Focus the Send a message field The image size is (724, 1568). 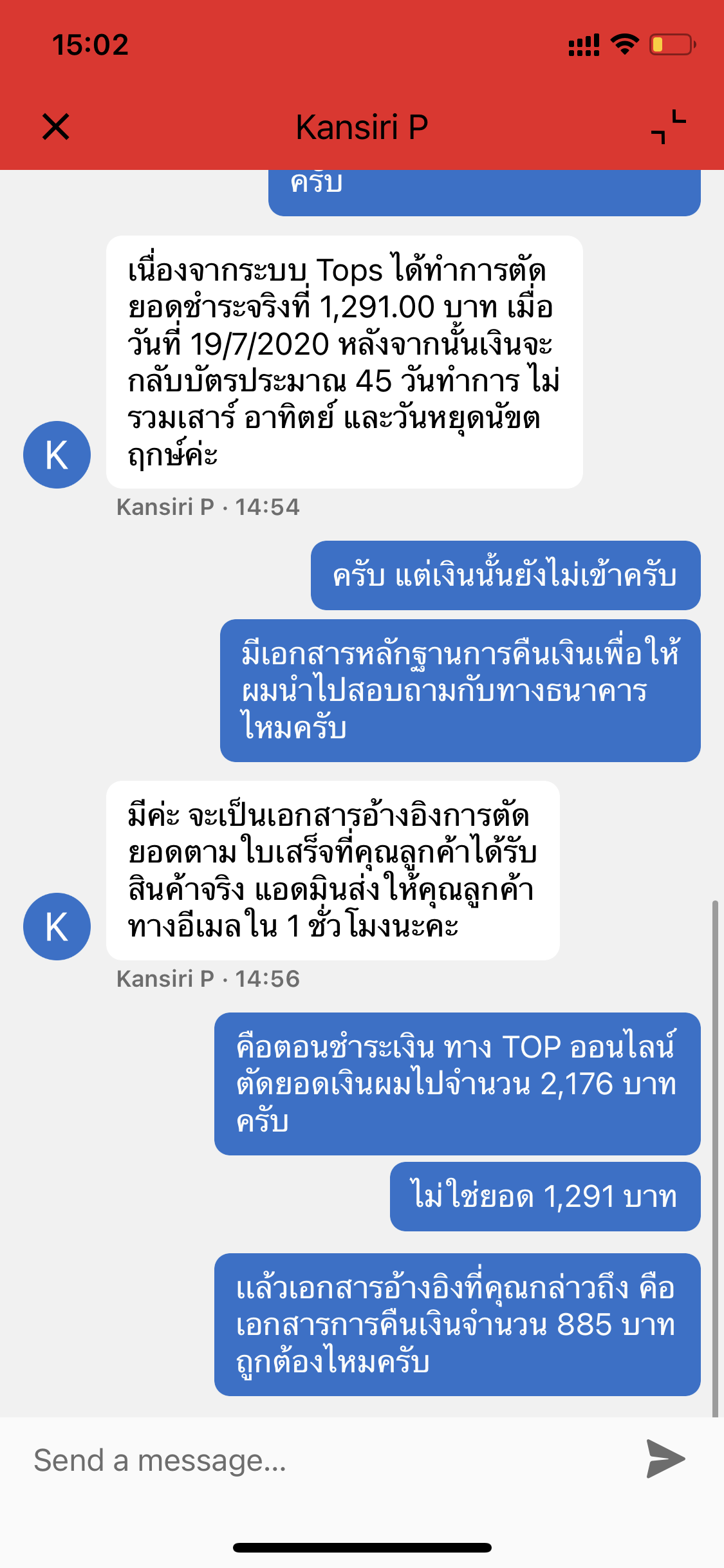pos(322,1460)
